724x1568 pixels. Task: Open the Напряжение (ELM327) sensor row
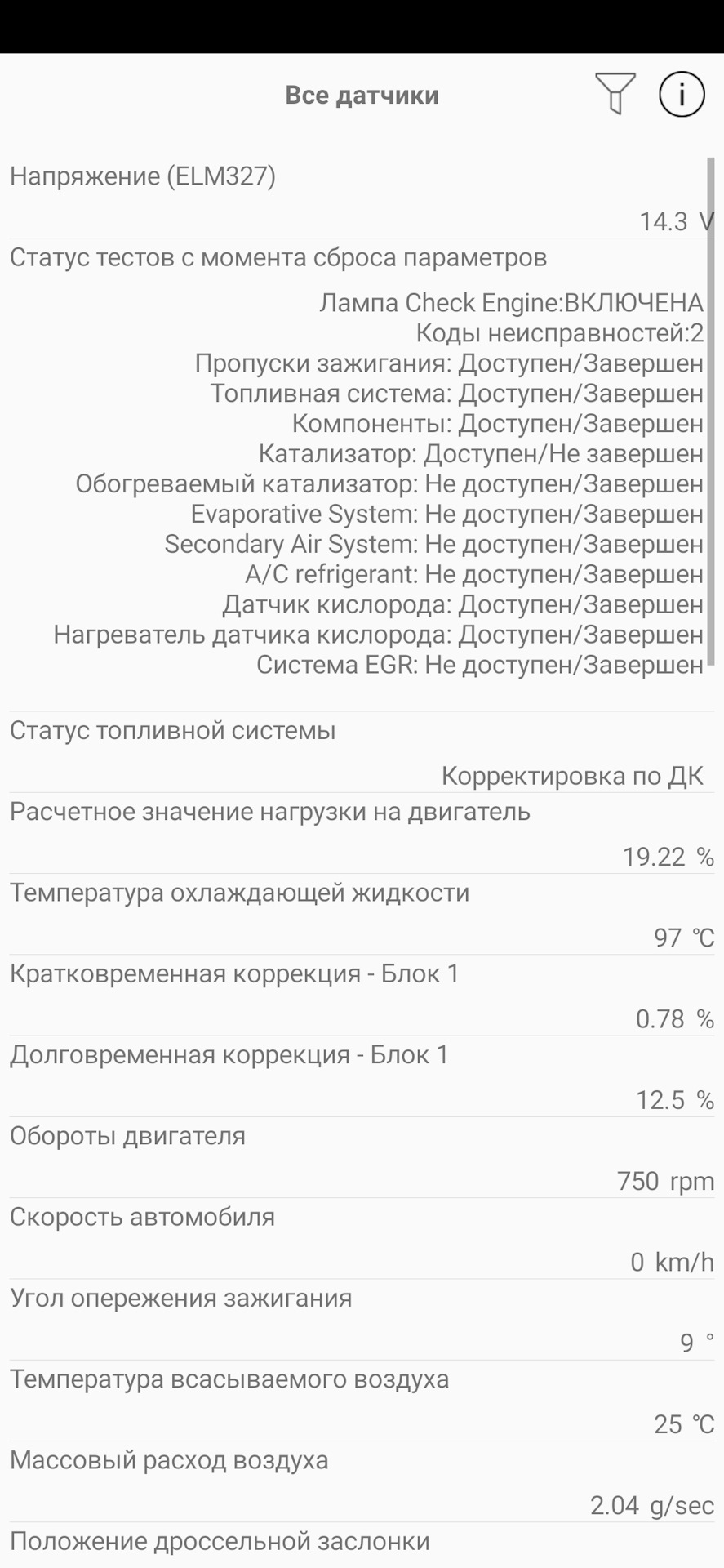click(x=362, y=198)
